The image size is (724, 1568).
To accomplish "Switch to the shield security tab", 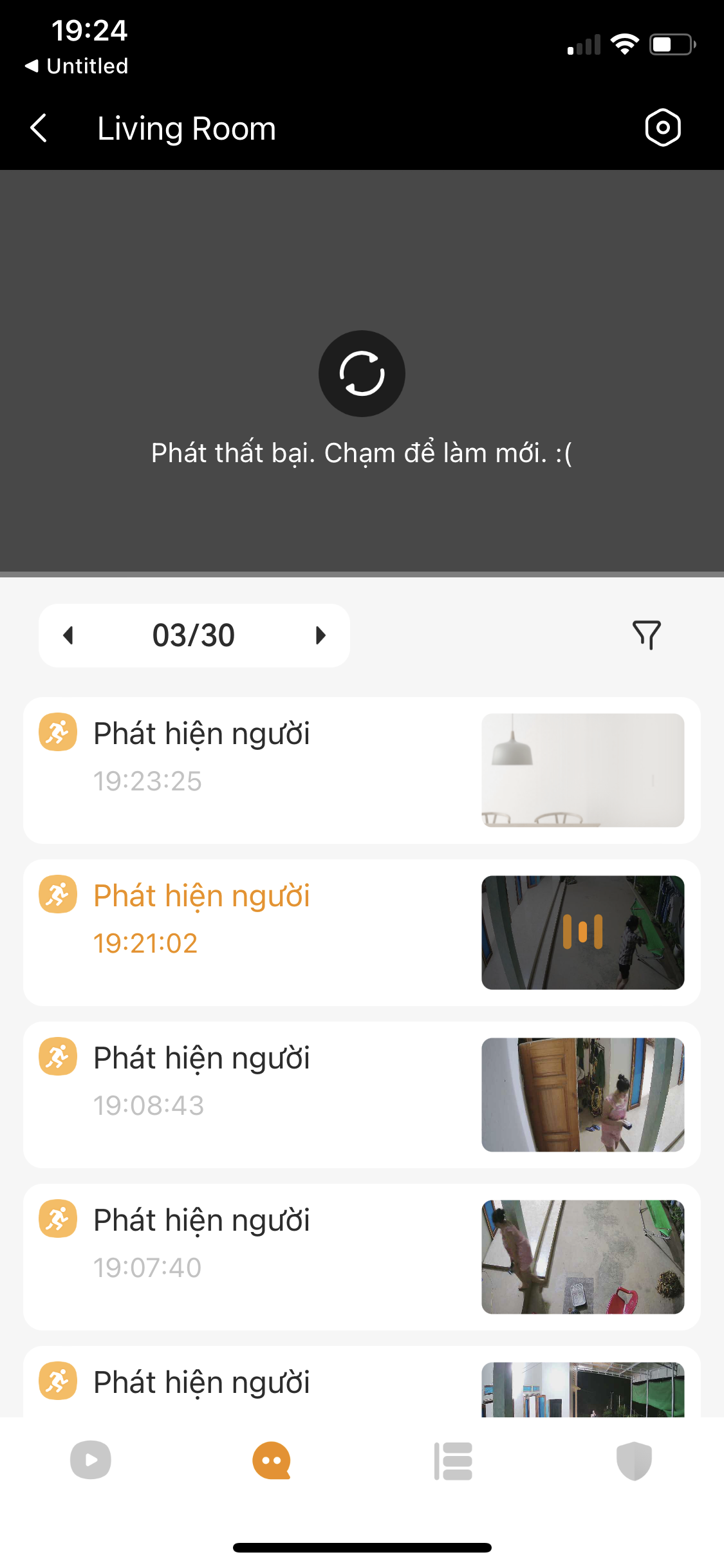I will pos(634,1461).
